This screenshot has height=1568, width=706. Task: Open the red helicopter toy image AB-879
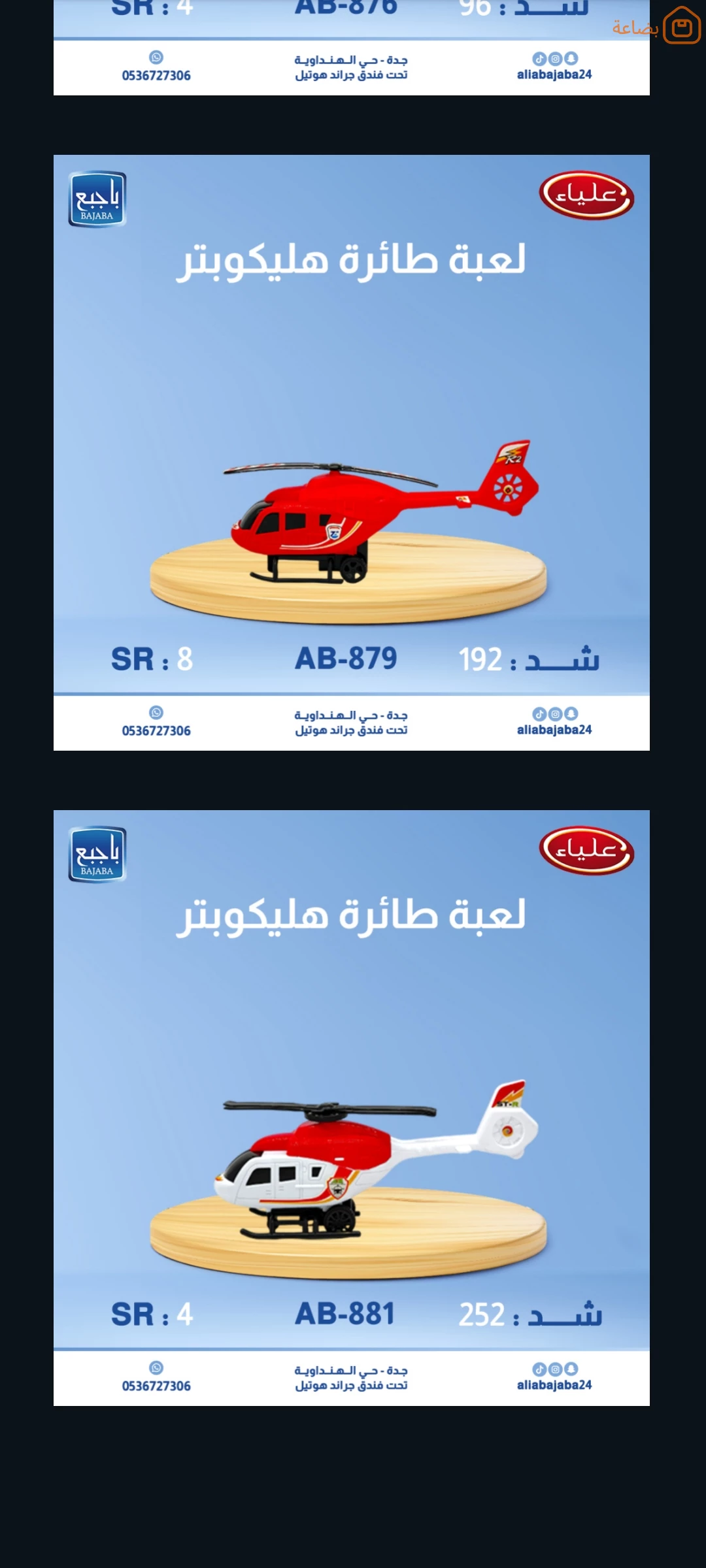click(352, 452)
